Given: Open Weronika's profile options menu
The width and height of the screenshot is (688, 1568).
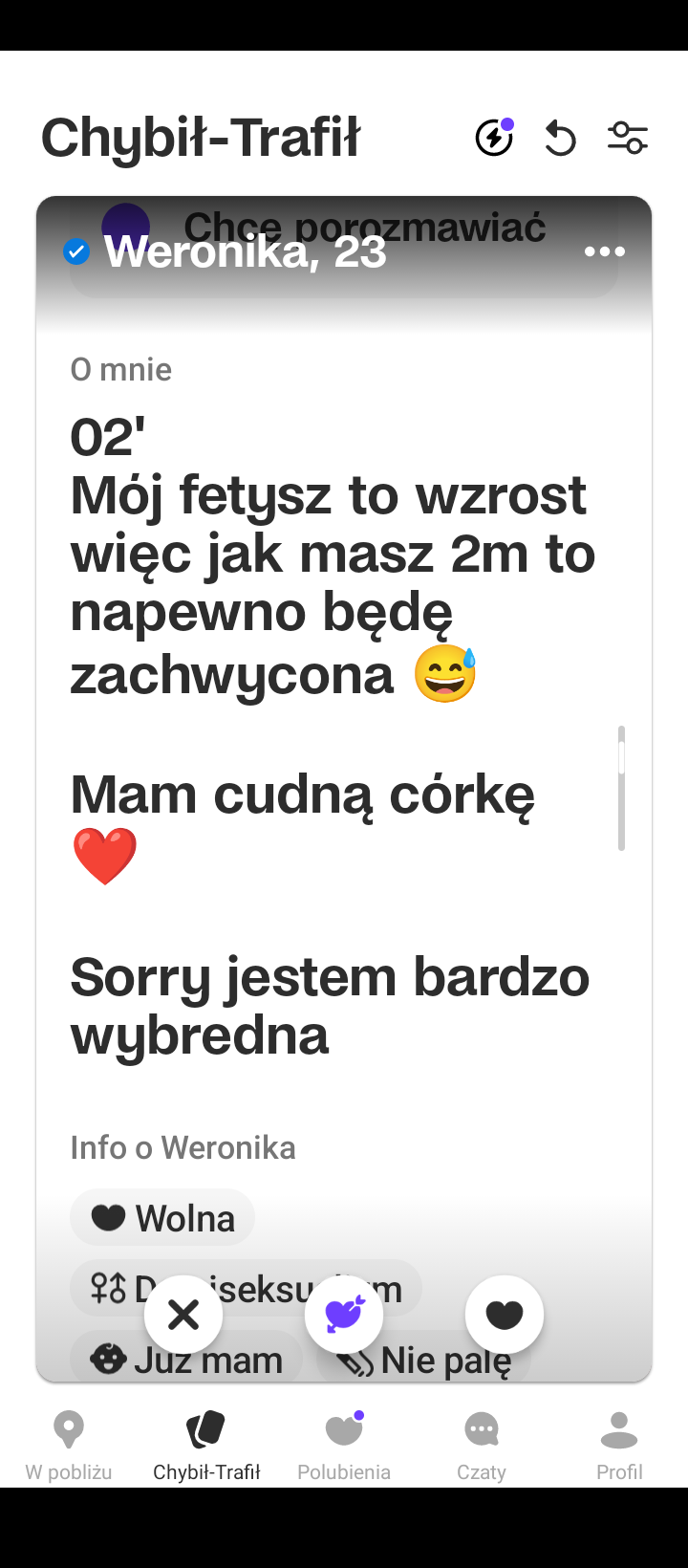Looking at the screenshot, I should click(604, 251).
